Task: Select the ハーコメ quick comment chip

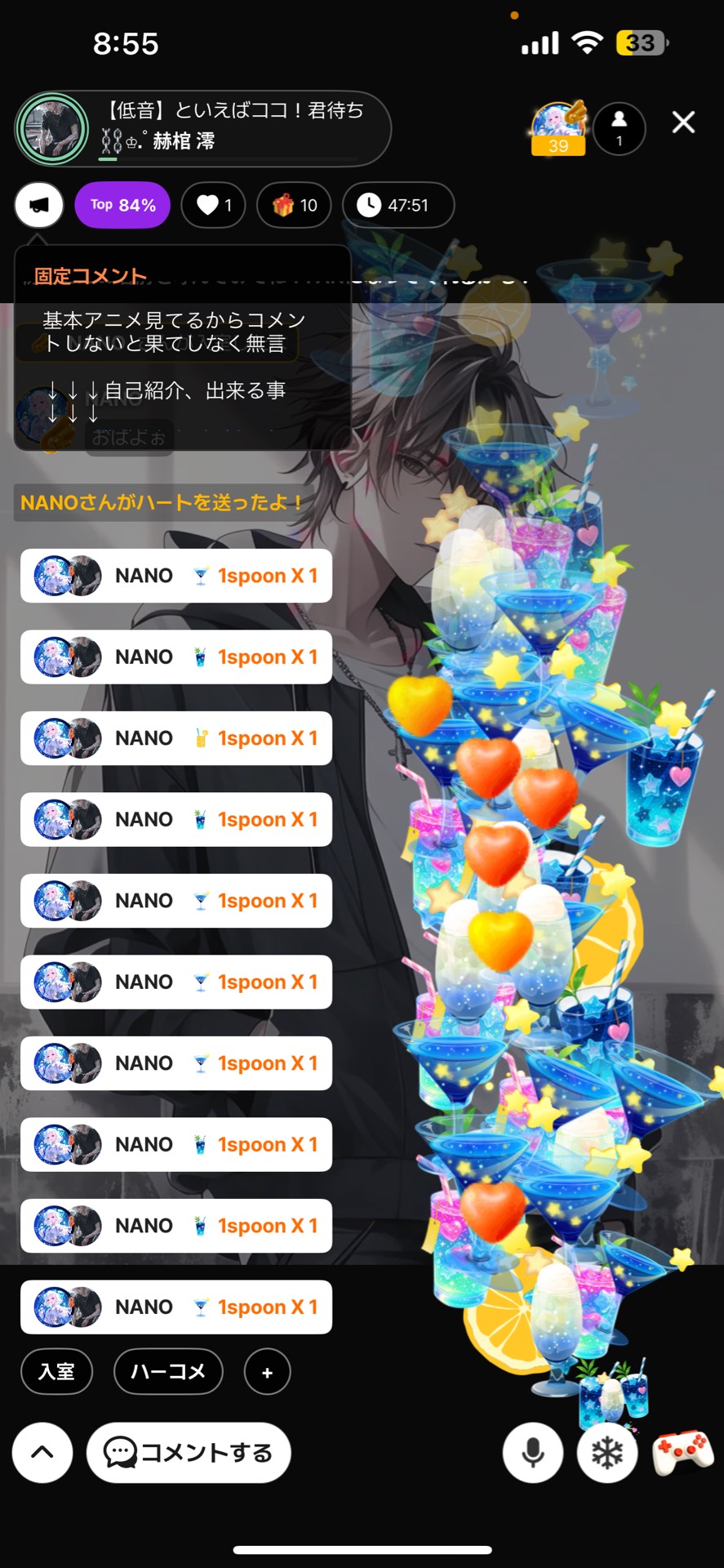Action: tap(168, 1371)
